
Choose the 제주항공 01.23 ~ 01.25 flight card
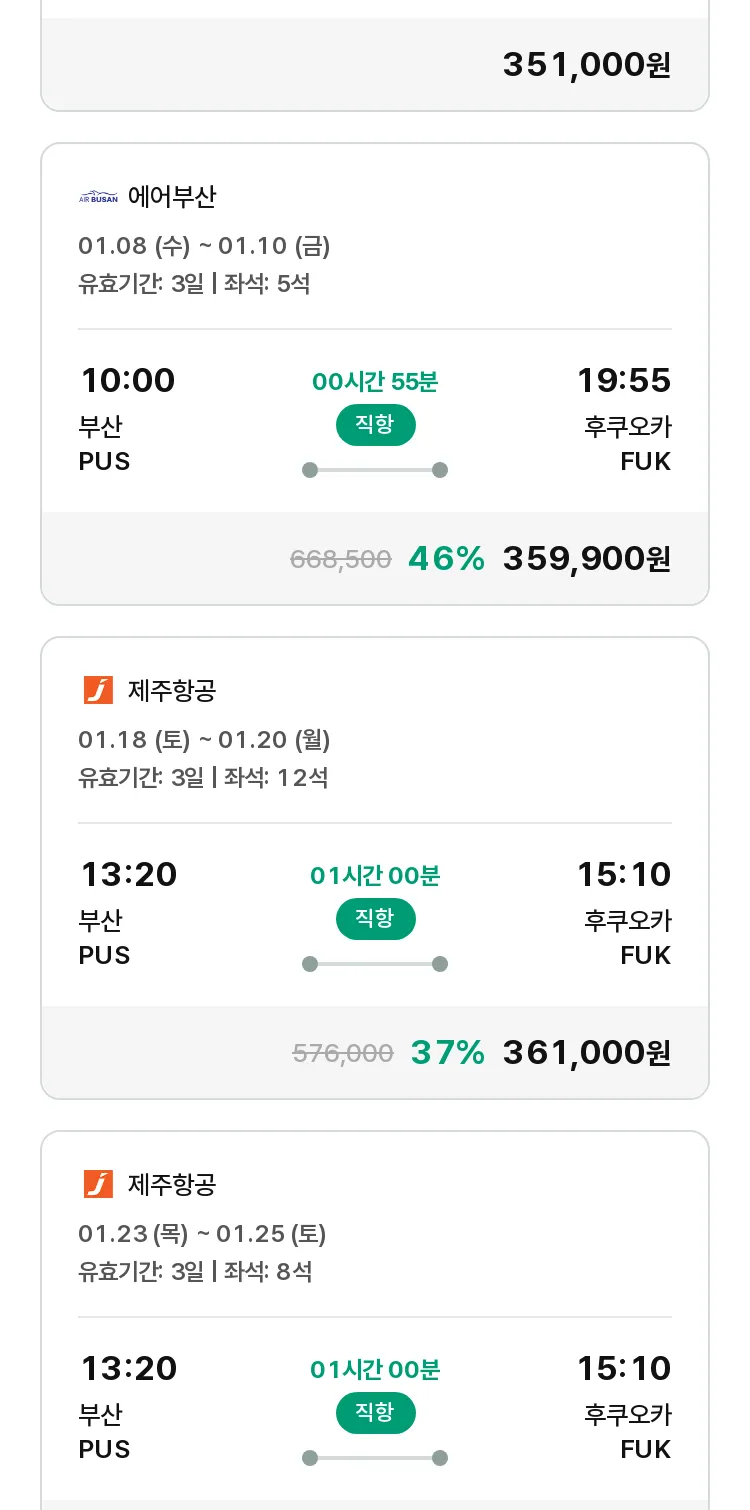pos(375,1320)
